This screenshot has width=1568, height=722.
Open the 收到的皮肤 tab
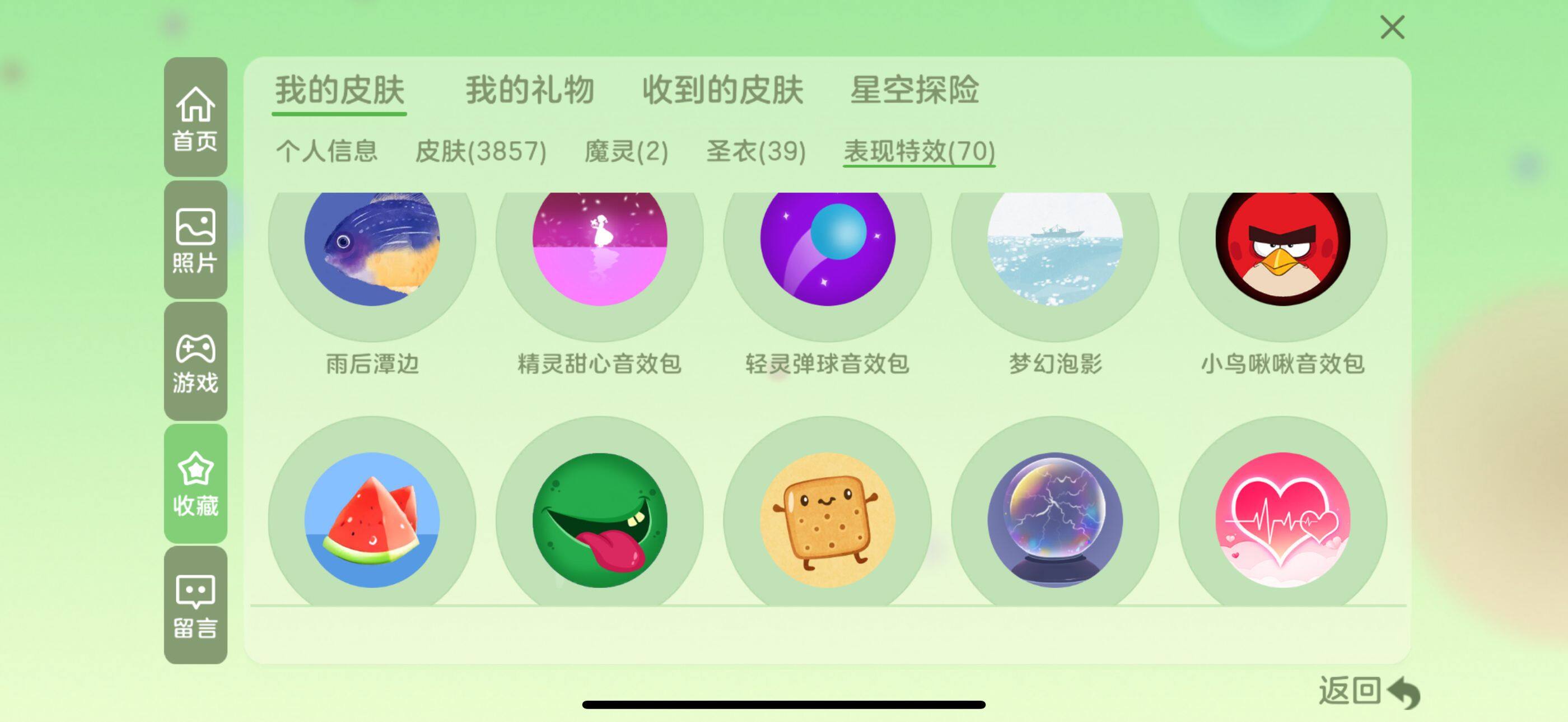(722, 90)
